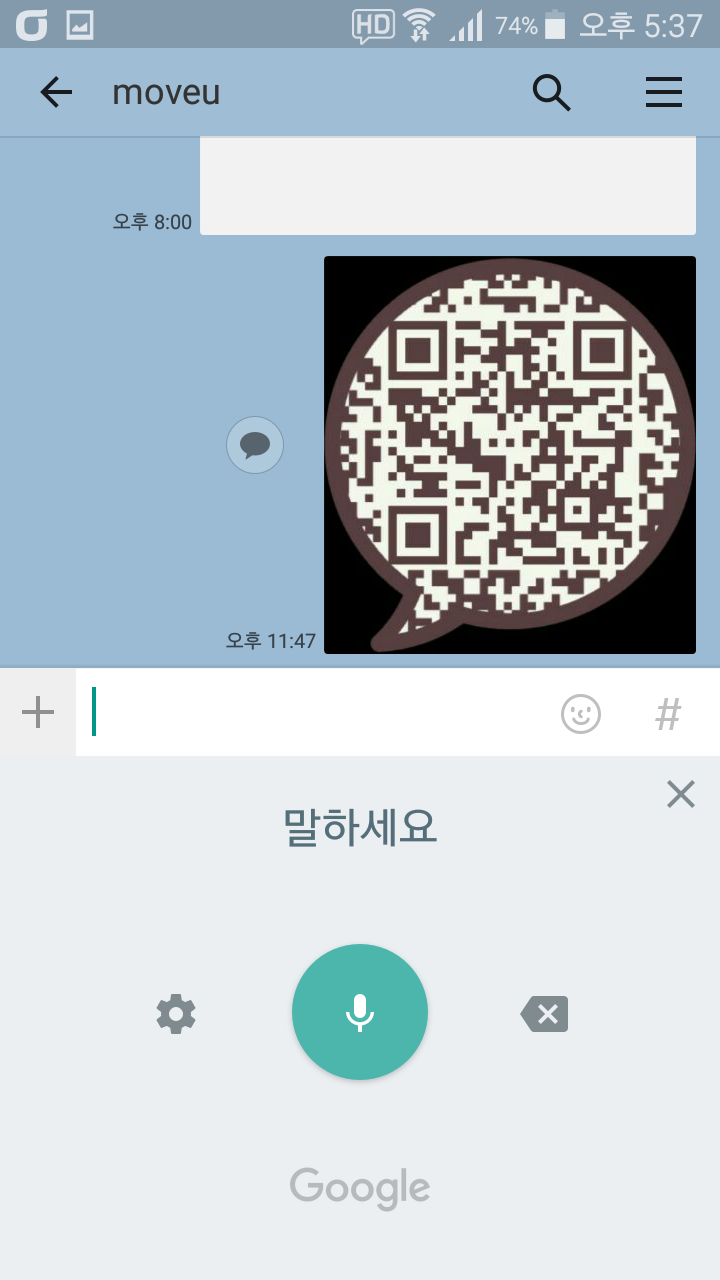720x1280 pixels.
Task: Start speaking with the microphone button
Action: (360, 1012)
